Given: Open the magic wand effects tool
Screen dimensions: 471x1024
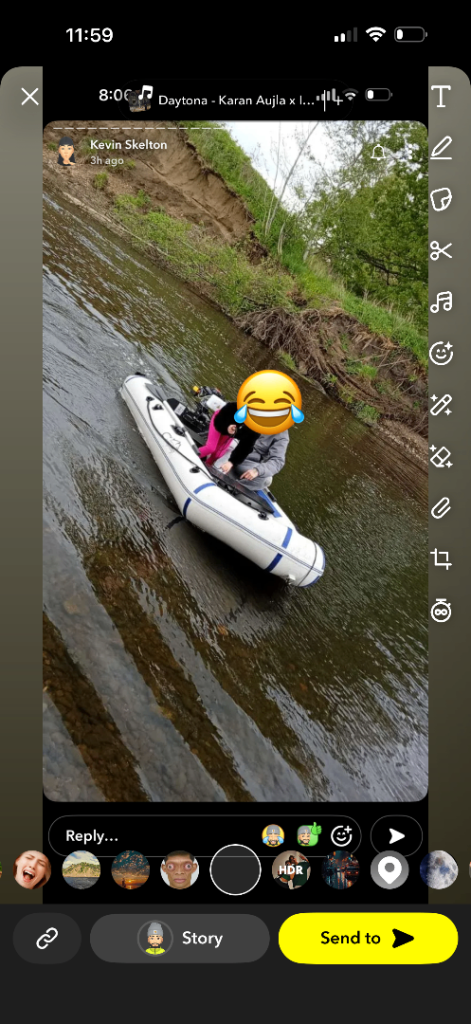Looking at the screenshot, I should point(441,405).
